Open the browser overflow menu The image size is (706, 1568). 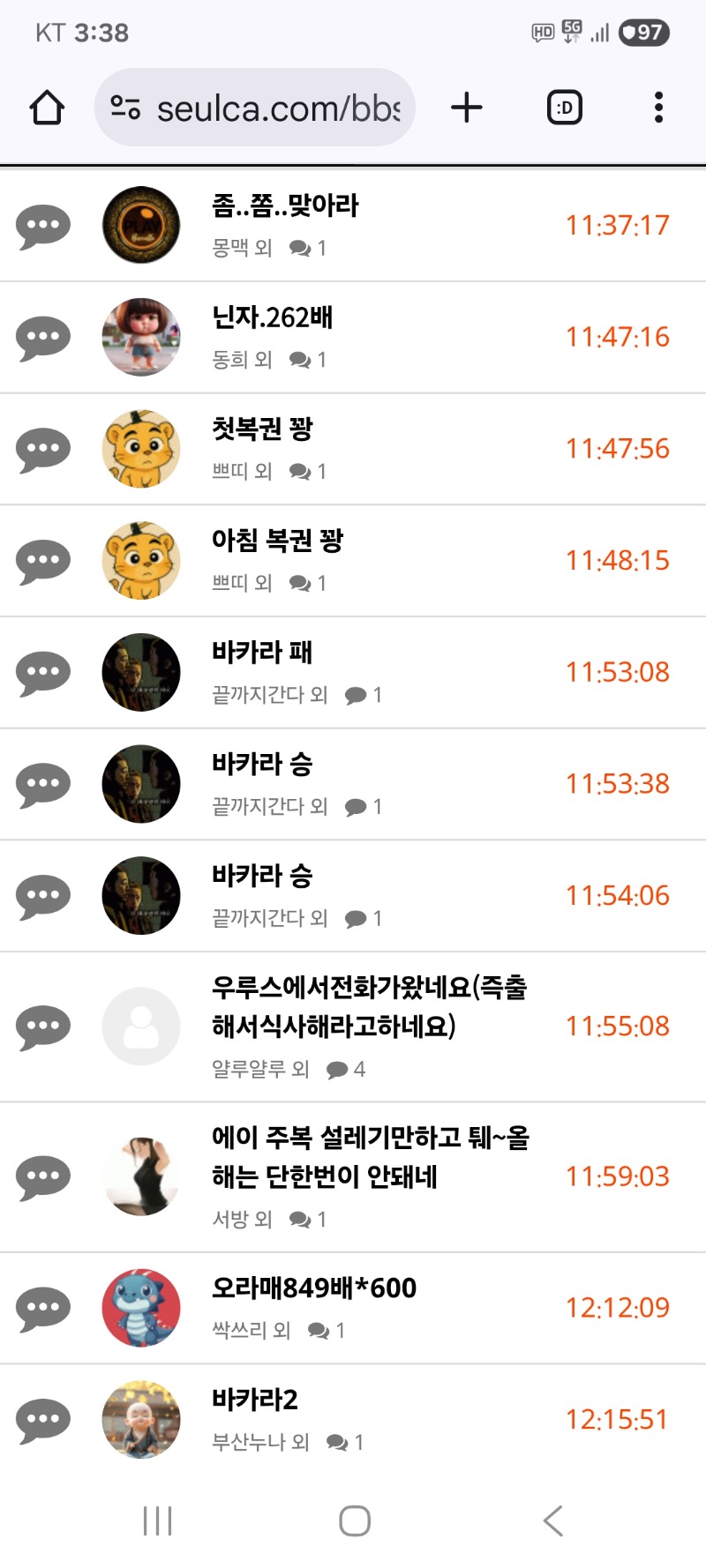pos(658,108)
